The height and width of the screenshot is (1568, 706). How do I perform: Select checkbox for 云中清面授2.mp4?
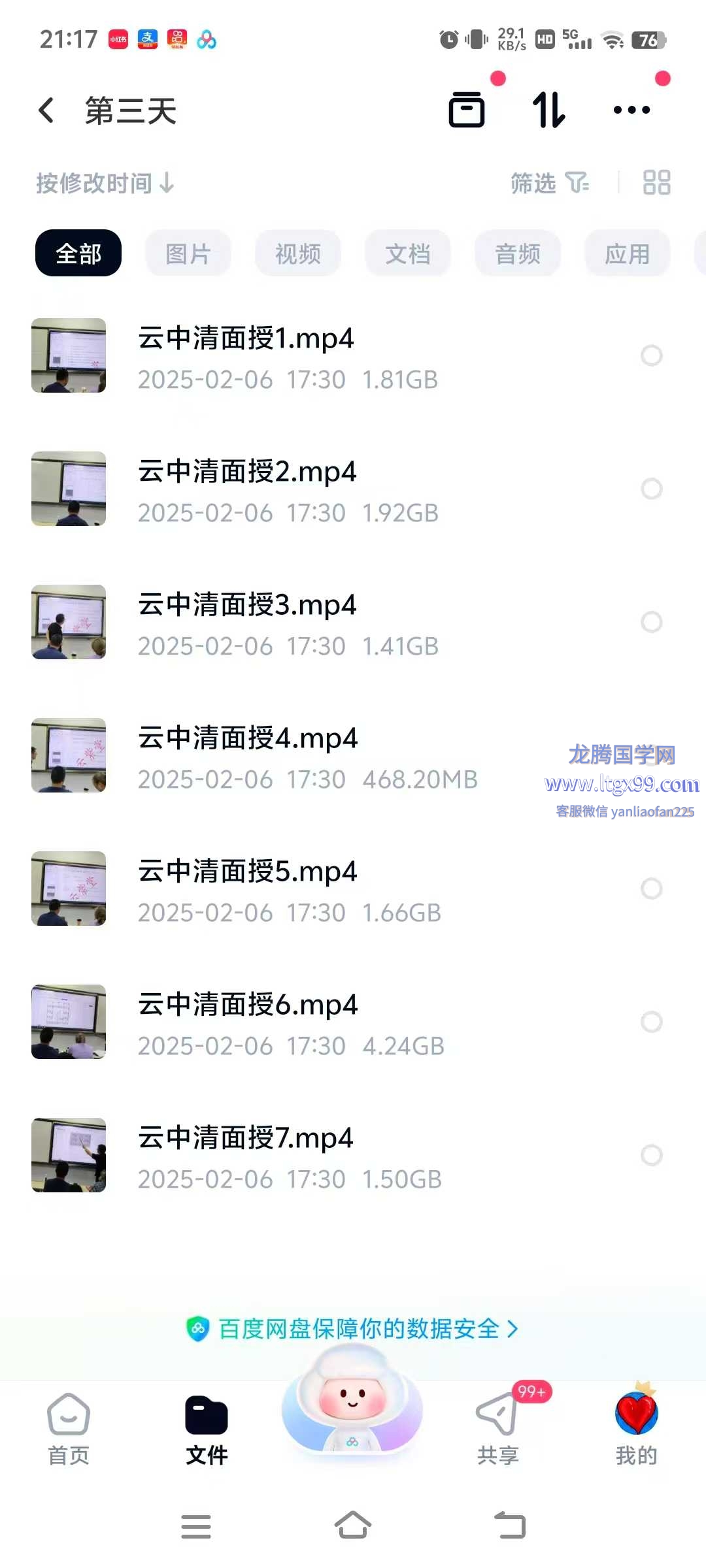(x=651, y=489)
